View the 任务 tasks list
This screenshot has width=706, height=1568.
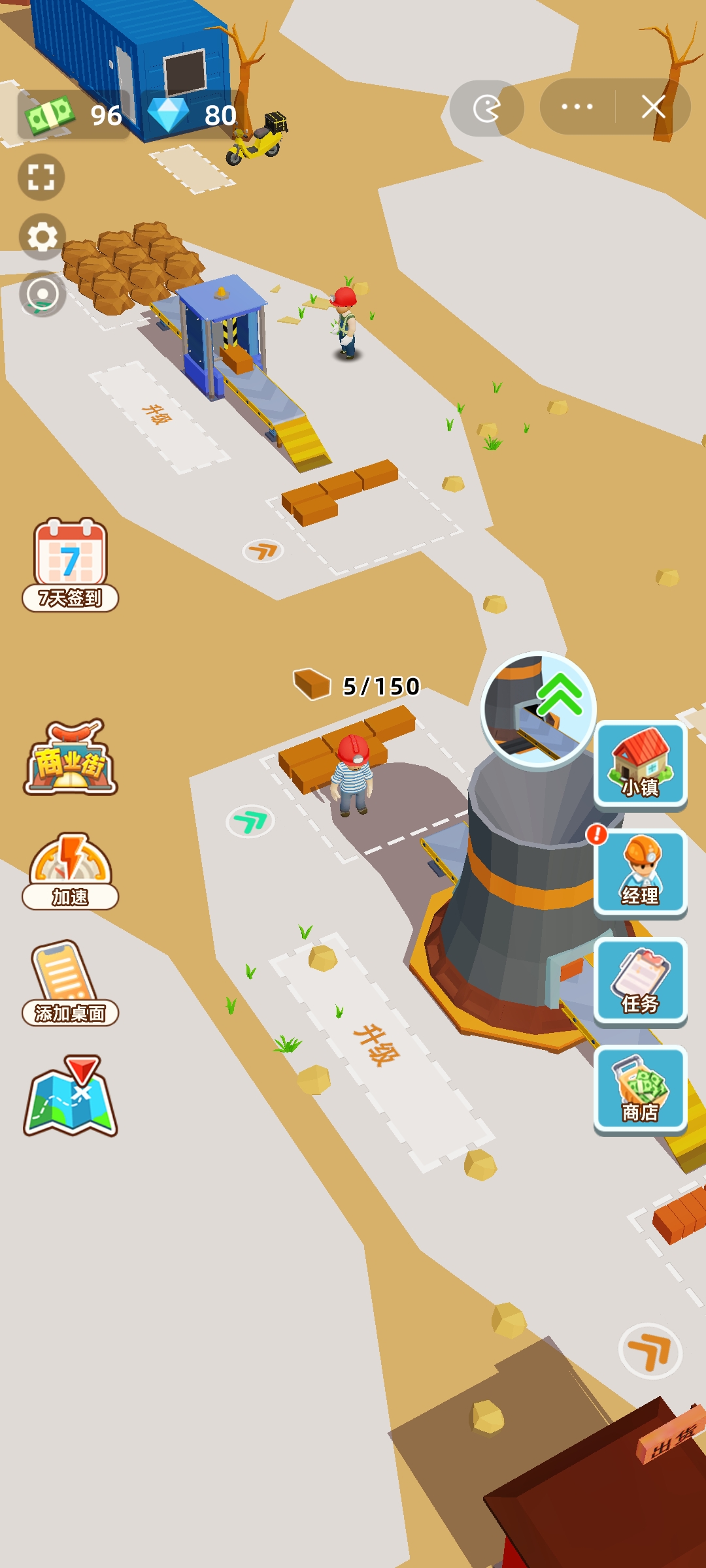click(x=640, y=981)
